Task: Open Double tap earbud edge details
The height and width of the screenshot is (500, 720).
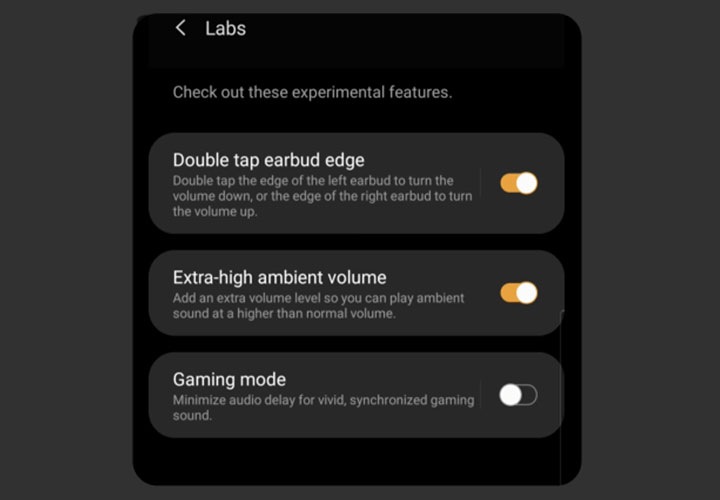Action: click(310, 184)
